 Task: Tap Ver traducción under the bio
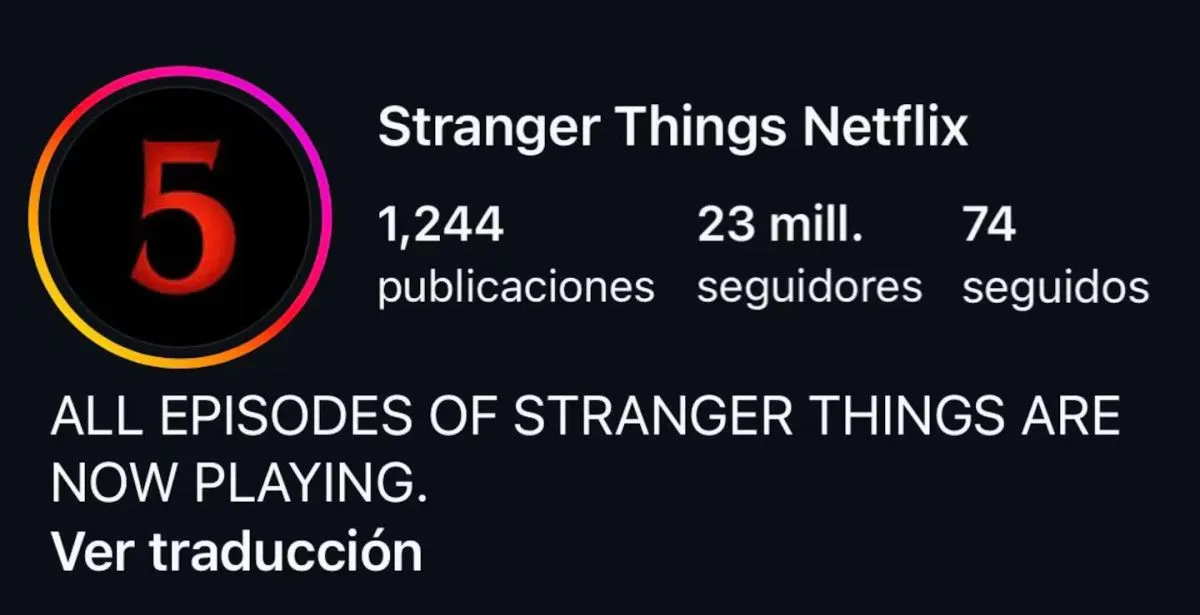pyautogui.click(x=236, y=551)
